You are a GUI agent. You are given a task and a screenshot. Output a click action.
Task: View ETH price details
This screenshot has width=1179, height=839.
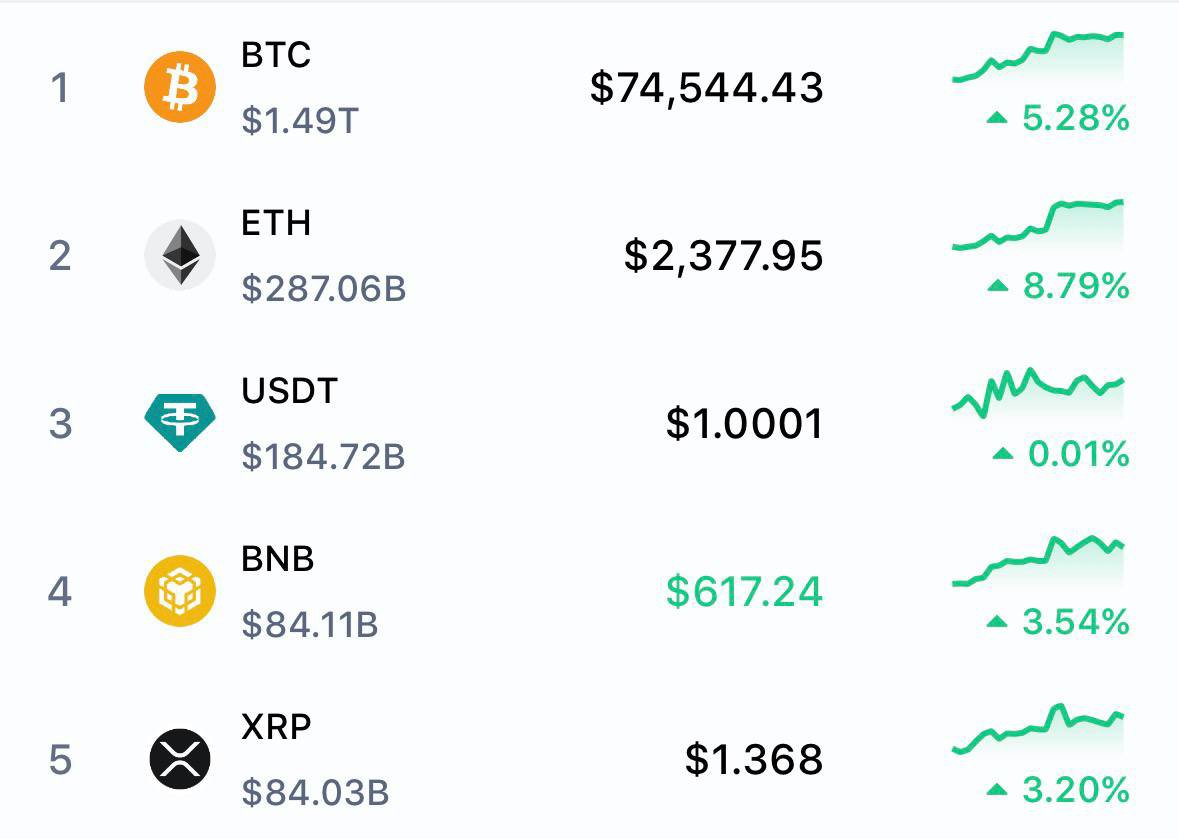[723, 256]
